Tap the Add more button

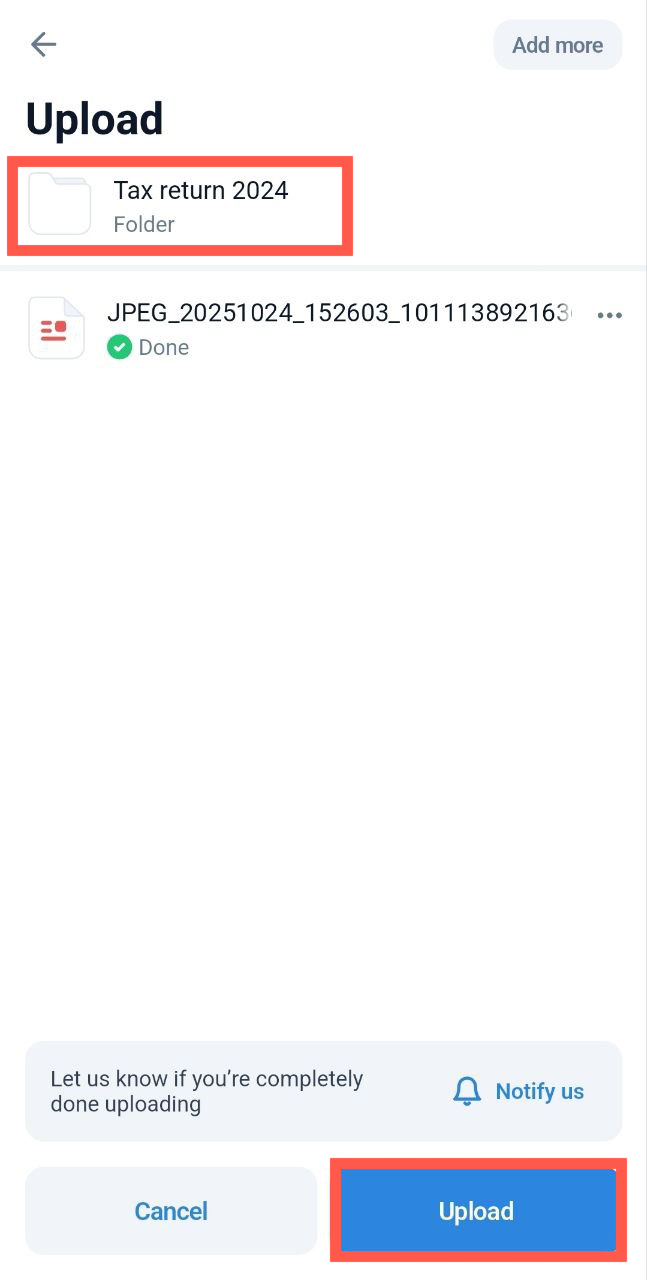pos(557,45)
